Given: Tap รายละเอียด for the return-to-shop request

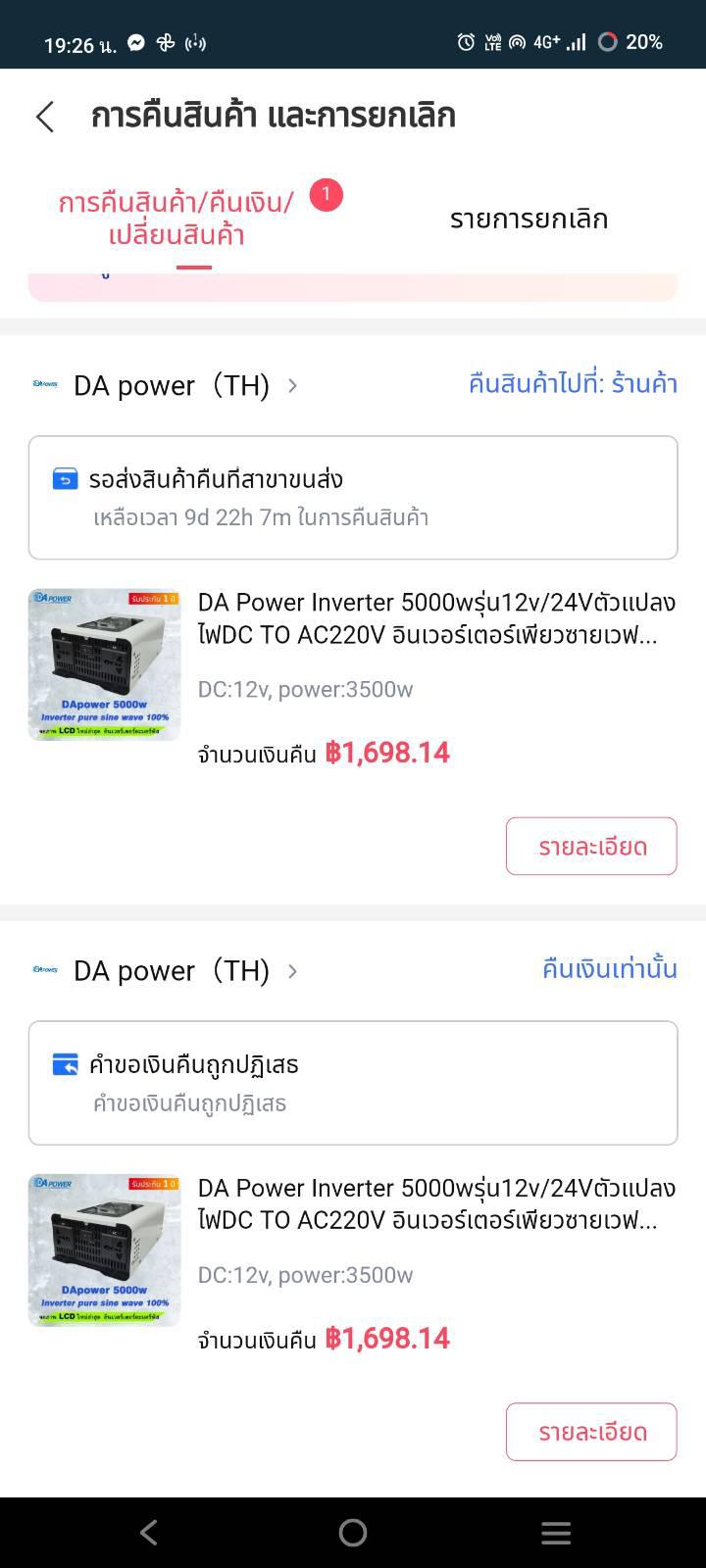Looking at the screenshot, I should pyautogui.click(x=591, y=846).
